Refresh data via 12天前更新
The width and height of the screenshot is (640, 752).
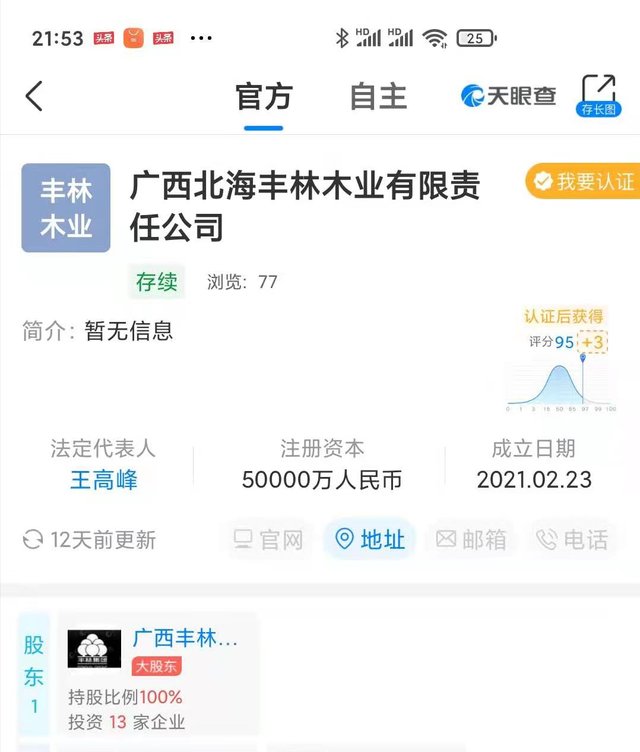tap(89, 540)
